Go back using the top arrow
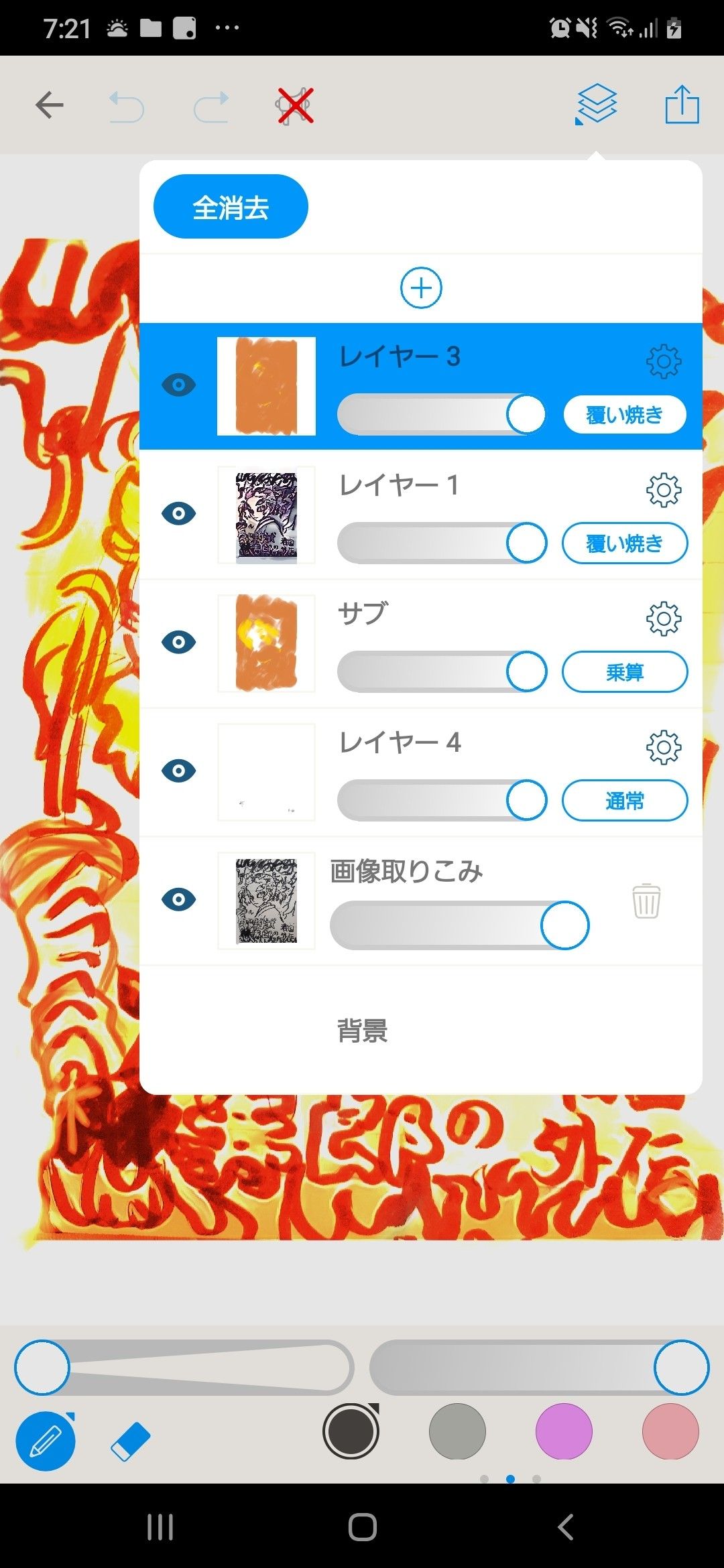This screenshot has width=724, height=1568. pyautogui.click(x=50, y=105)
